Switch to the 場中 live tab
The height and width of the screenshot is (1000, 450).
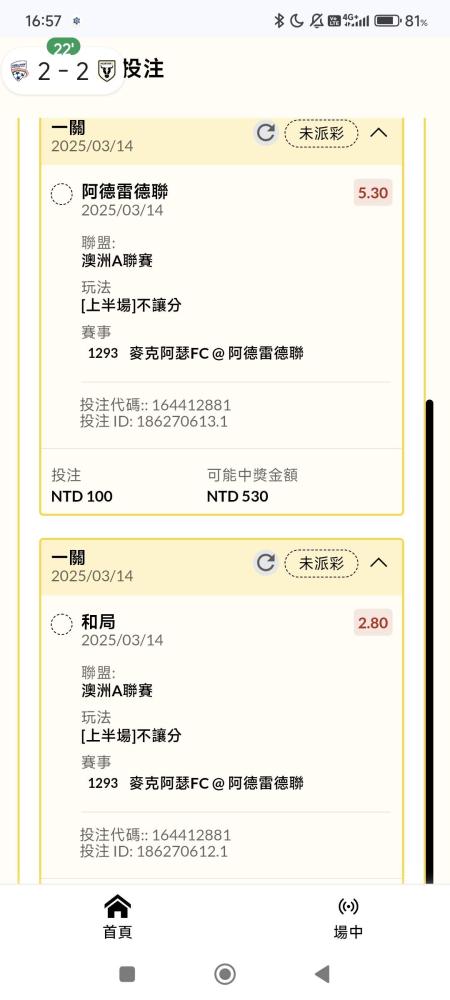348,916
